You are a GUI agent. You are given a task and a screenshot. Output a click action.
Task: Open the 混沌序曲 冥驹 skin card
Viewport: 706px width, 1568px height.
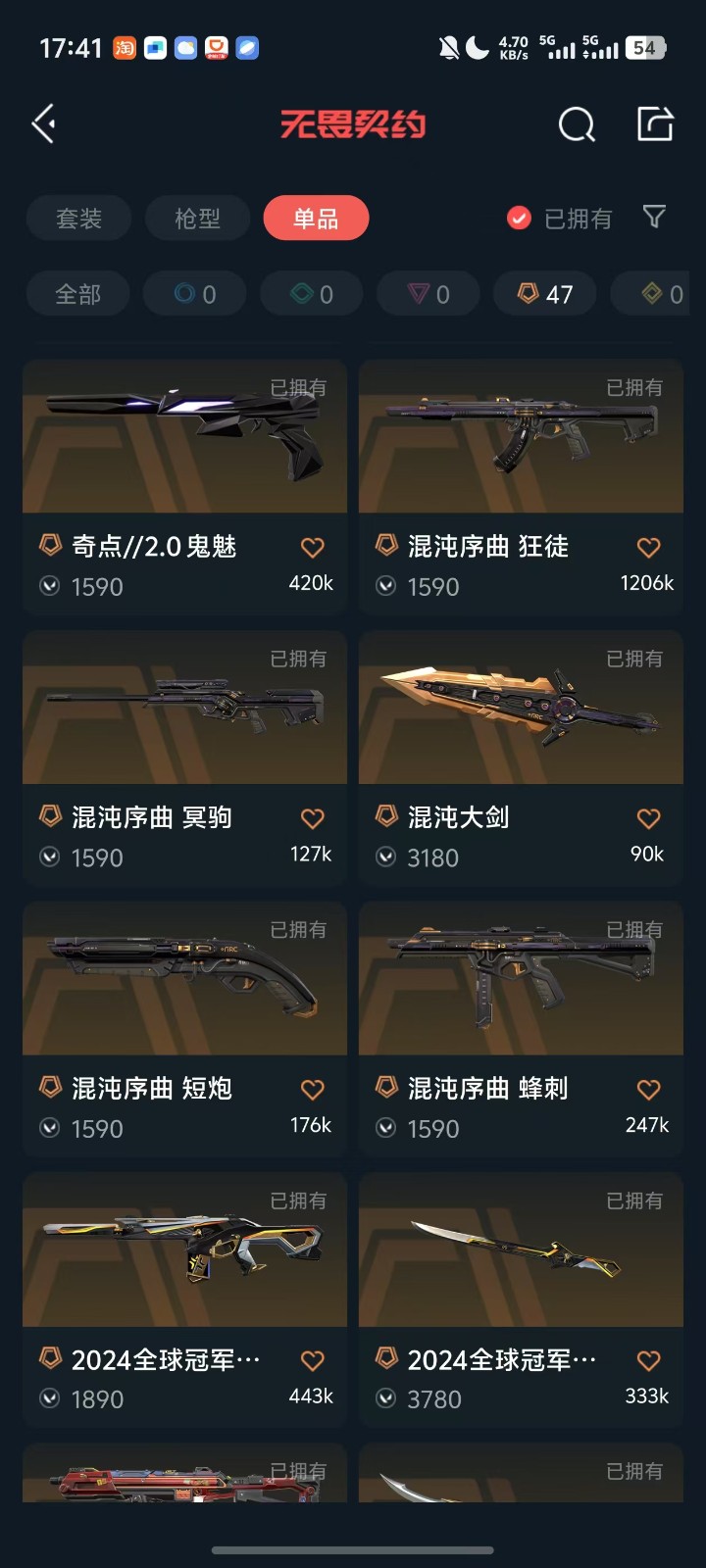(x=184, y=757)
